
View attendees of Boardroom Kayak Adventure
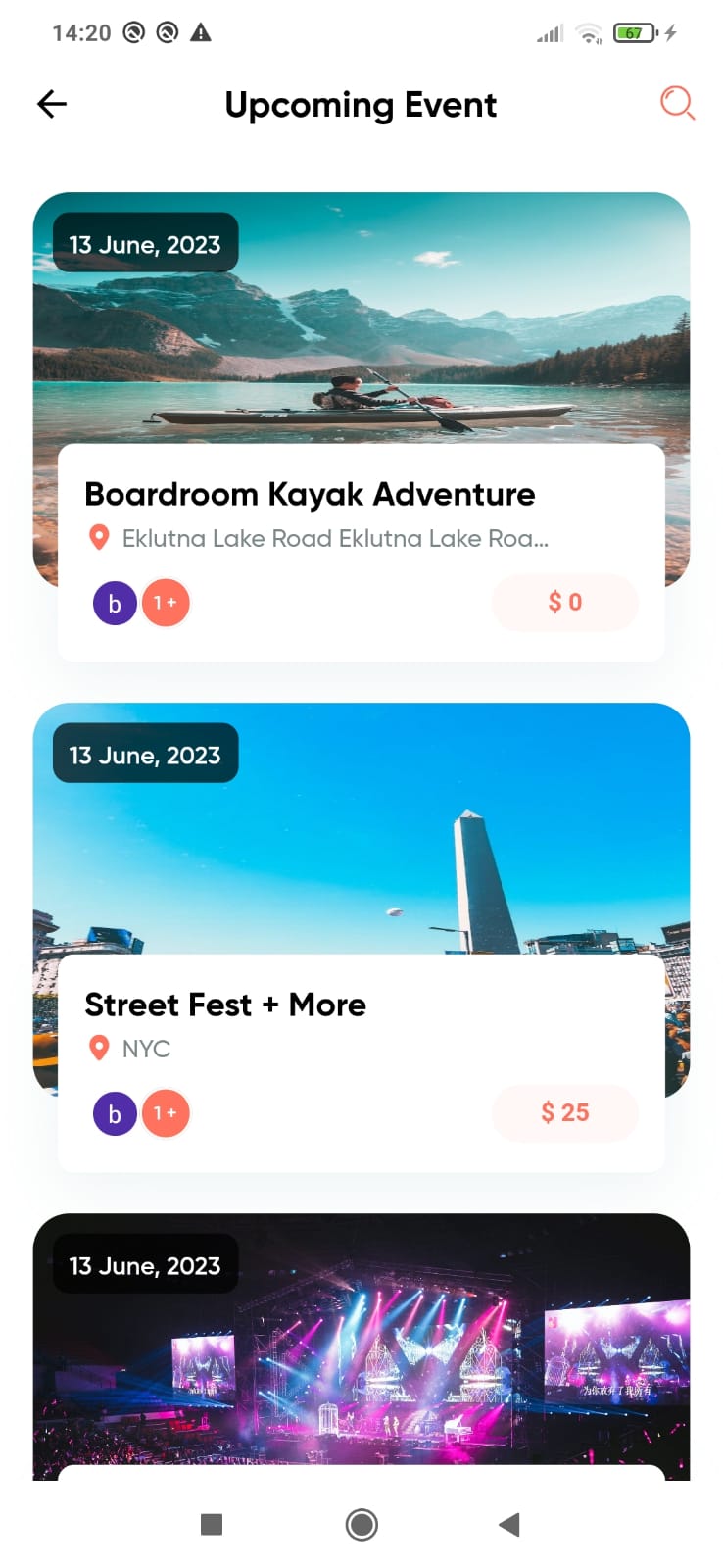click(x=141, y=603)
